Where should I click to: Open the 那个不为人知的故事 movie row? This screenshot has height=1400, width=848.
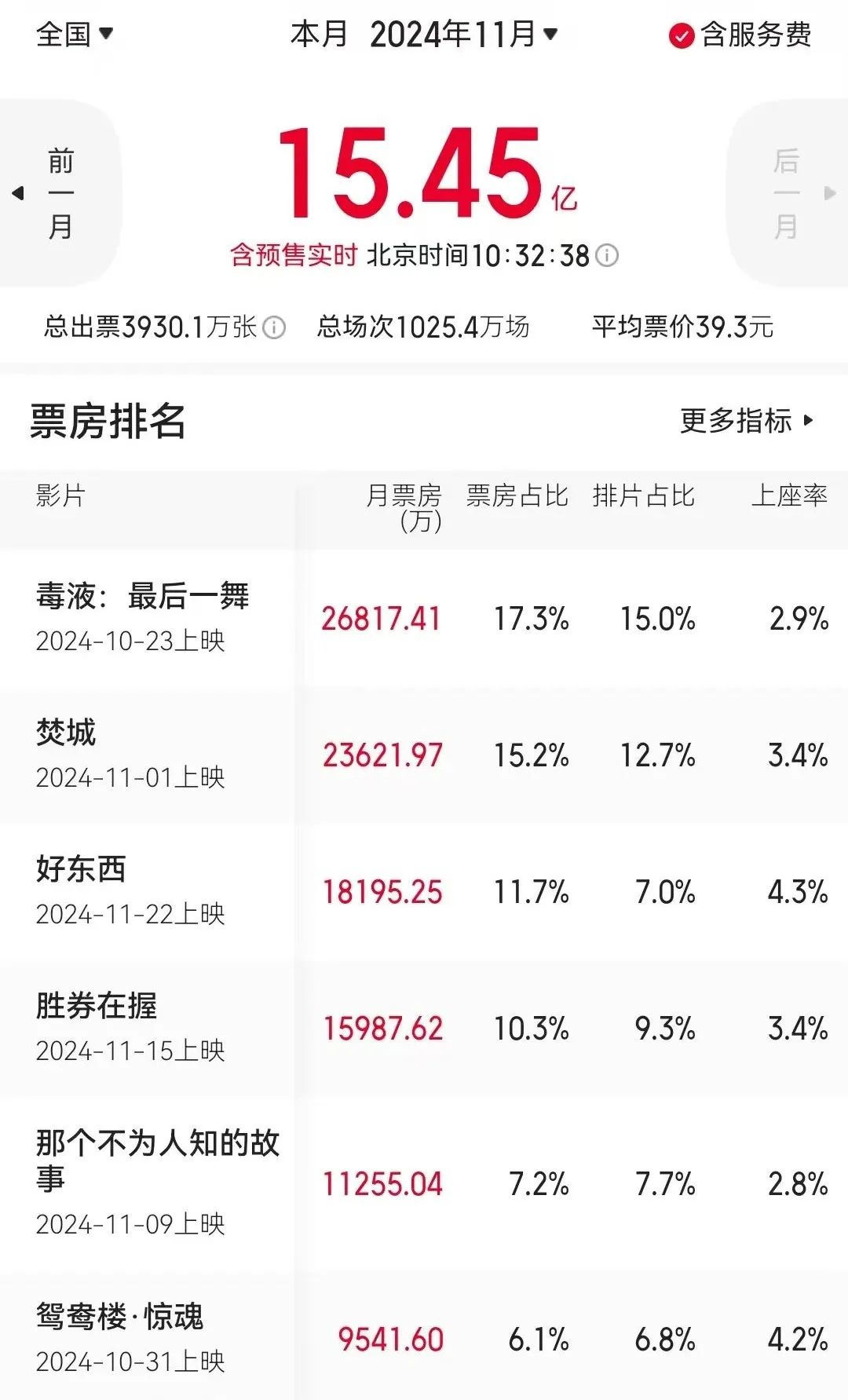[424, 1183]
